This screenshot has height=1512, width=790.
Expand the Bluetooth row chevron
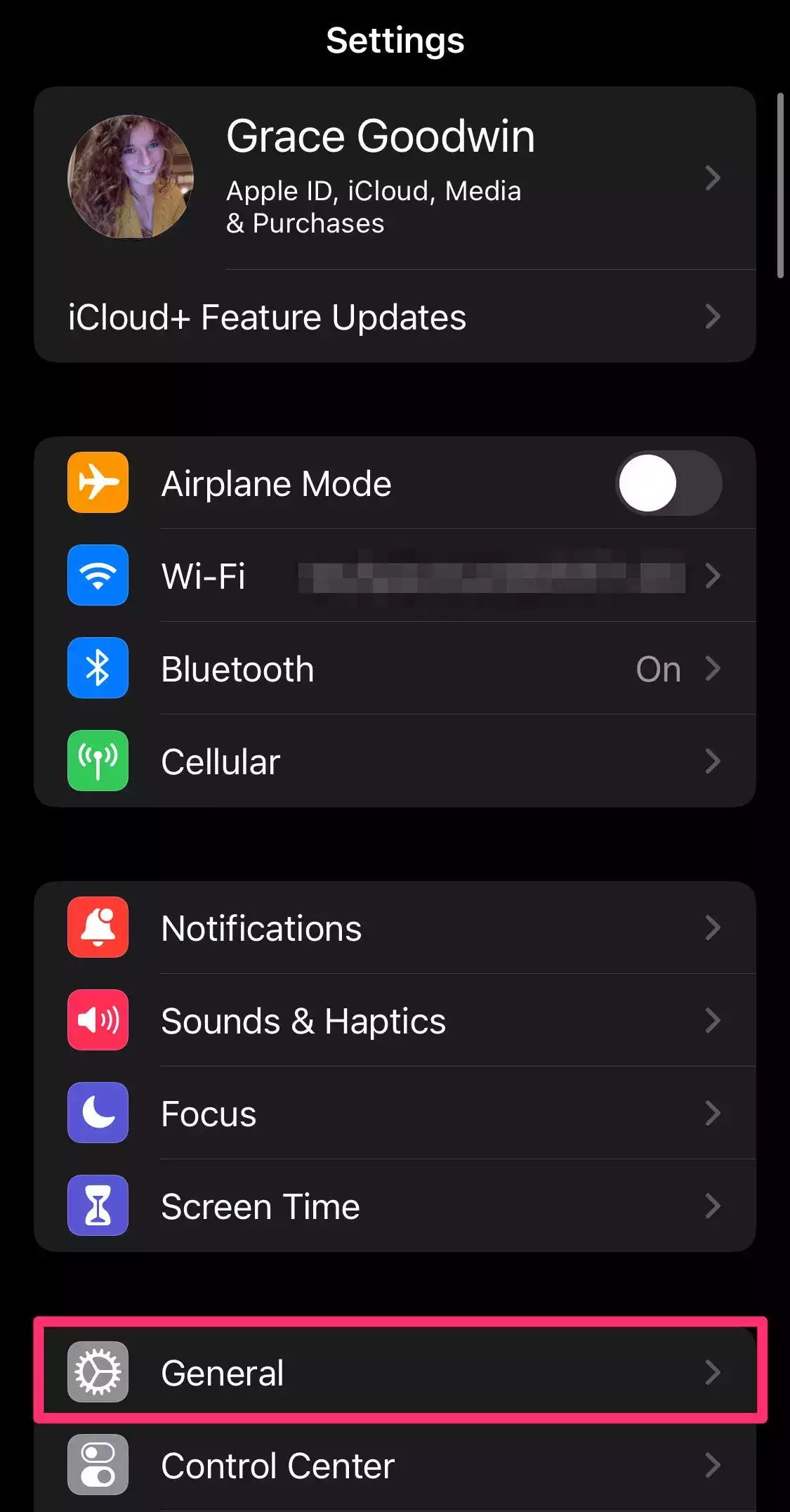click(x=713, y=668)
